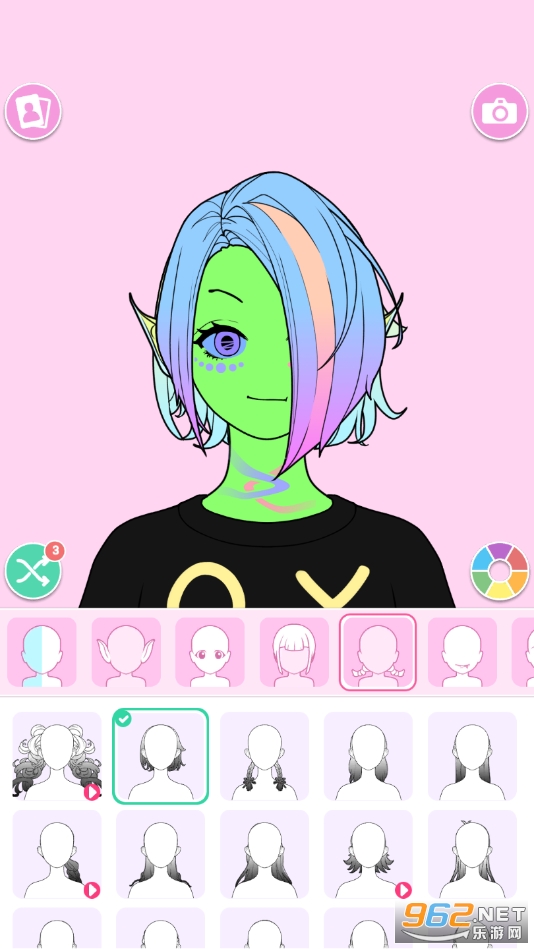
Task: Switch to the pointed ears category
Action: point(126,652)
